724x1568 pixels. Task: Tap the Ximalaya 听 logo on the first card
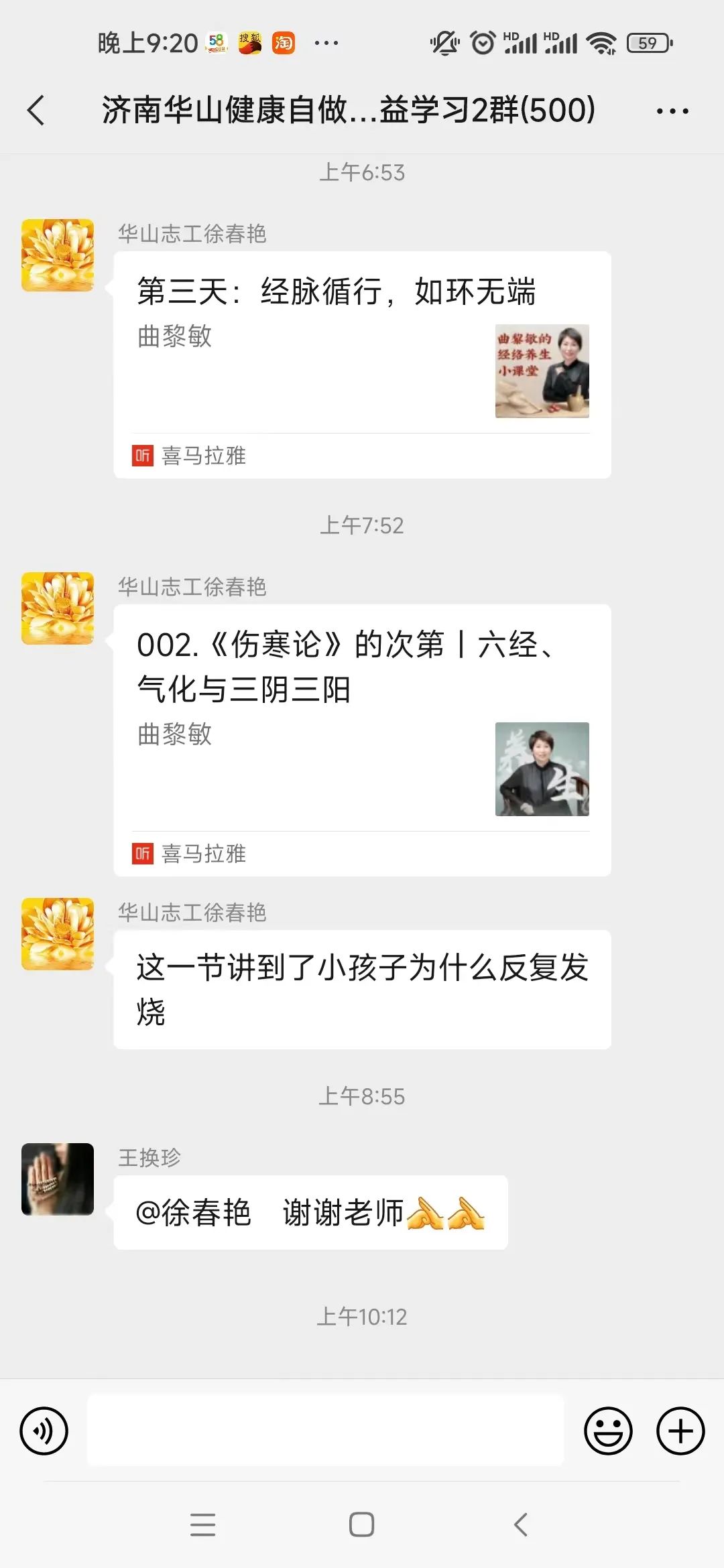141,454
